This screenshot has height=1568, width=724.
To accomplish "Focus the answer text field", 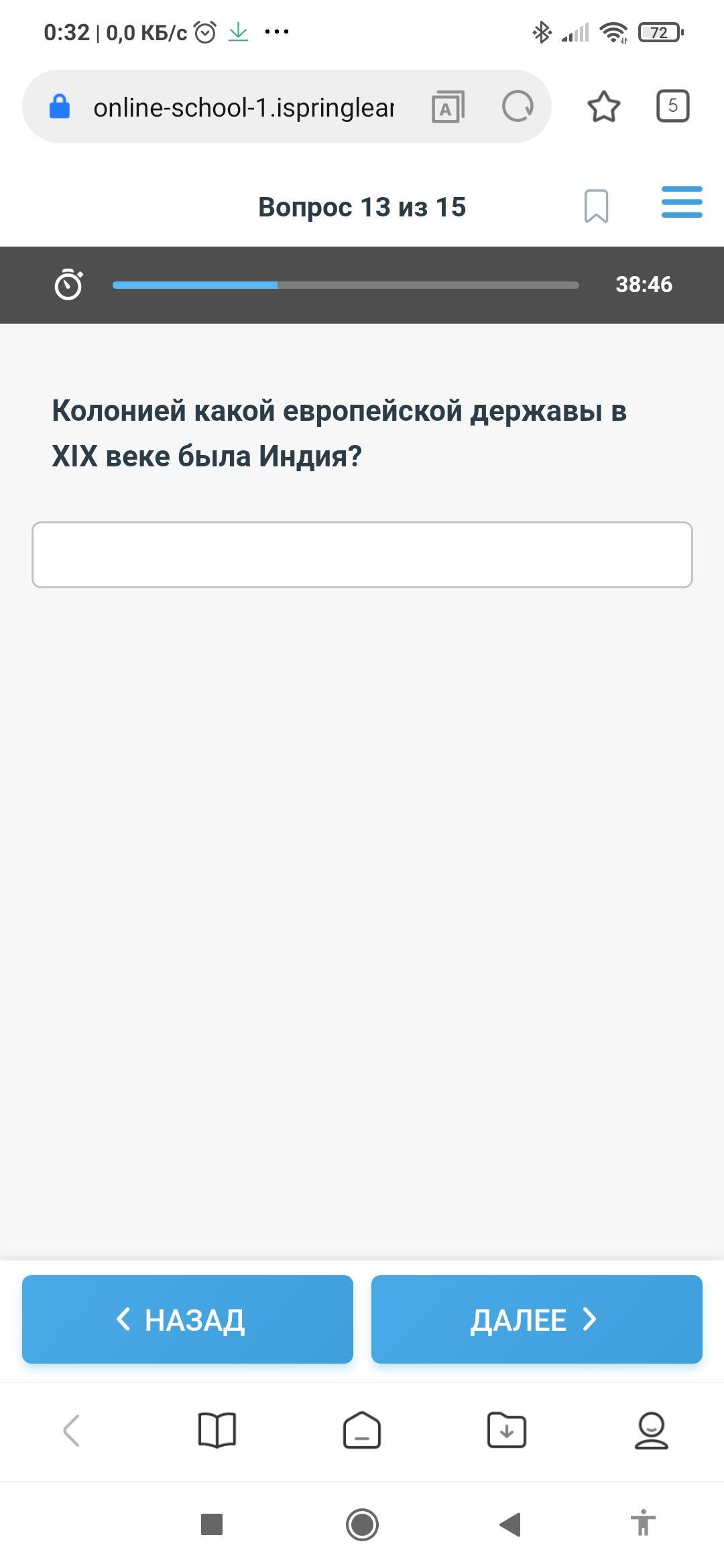I will pos(362,555).
